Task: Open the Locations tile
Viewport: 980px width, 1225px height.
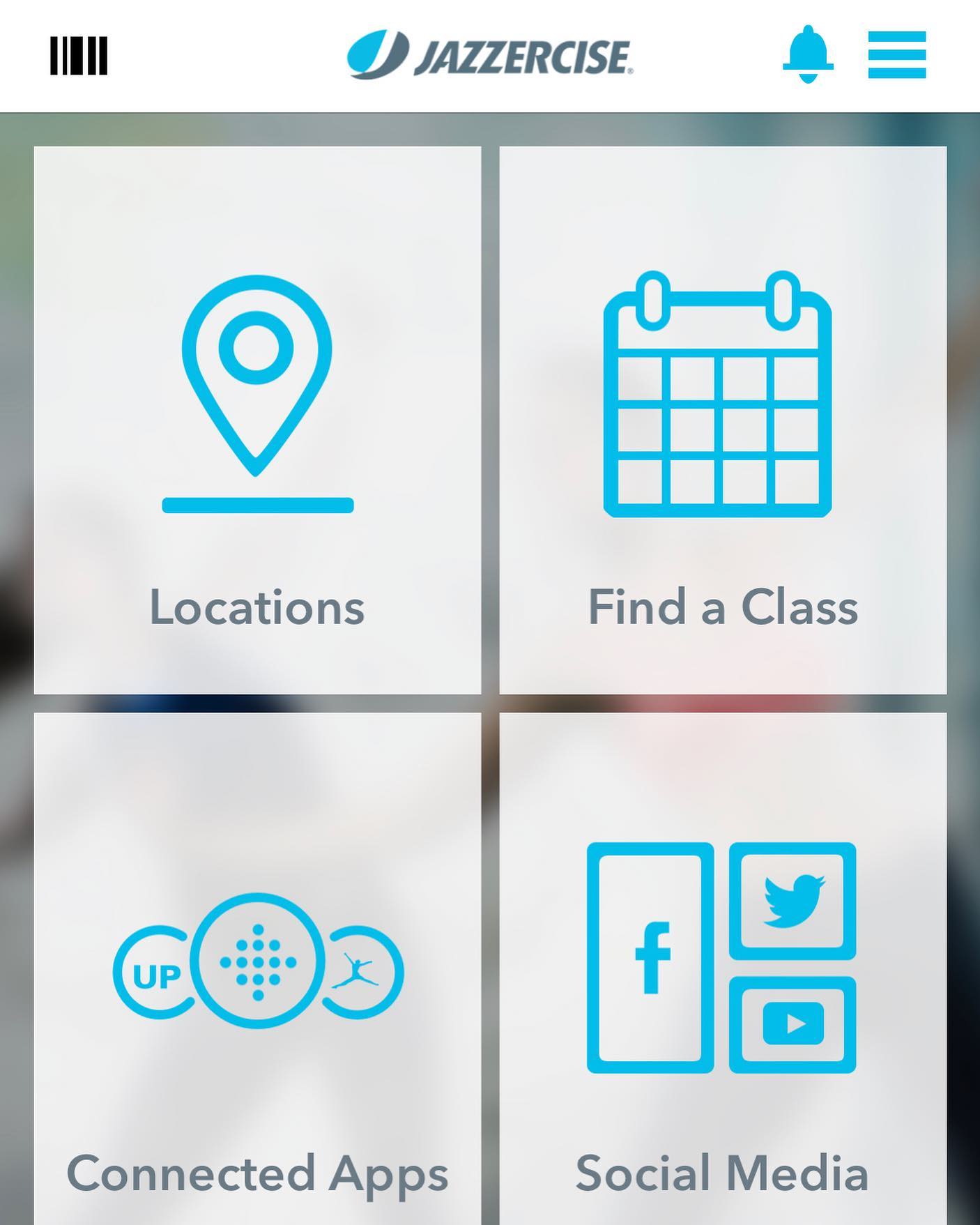Action: coord(257,420)
